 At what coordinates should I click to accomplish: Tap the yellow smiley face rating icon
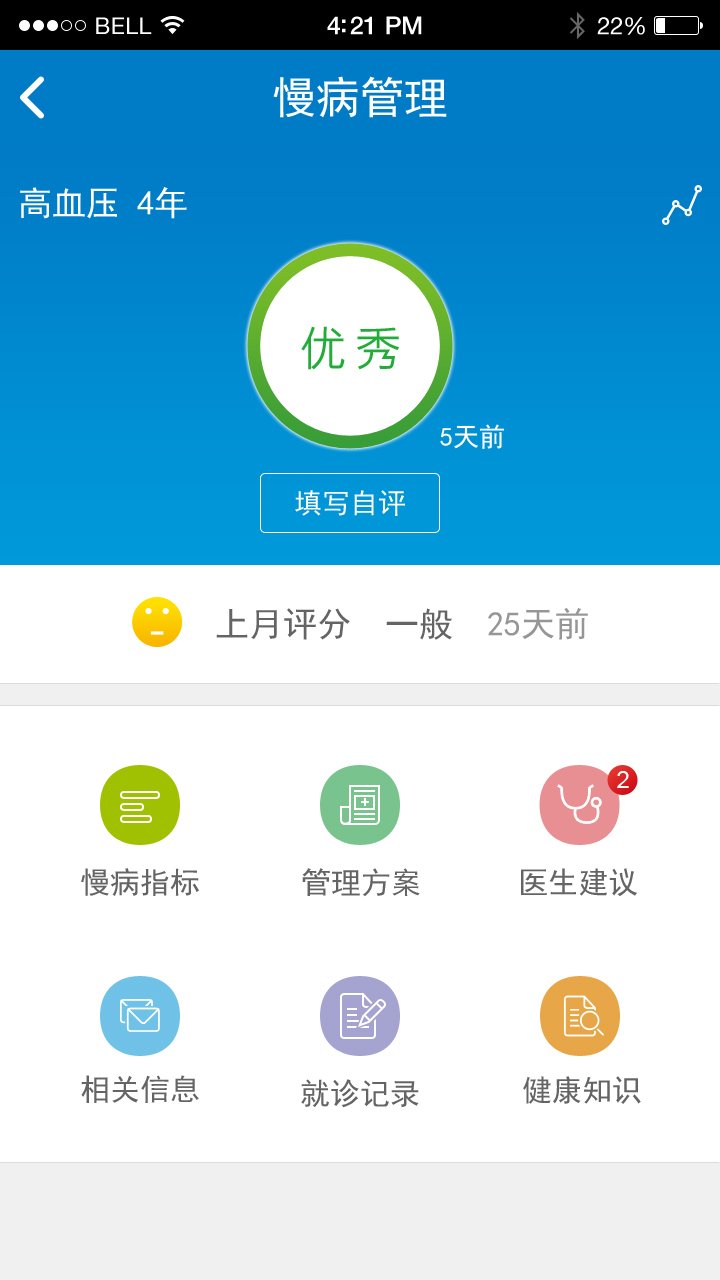(157, 621)
